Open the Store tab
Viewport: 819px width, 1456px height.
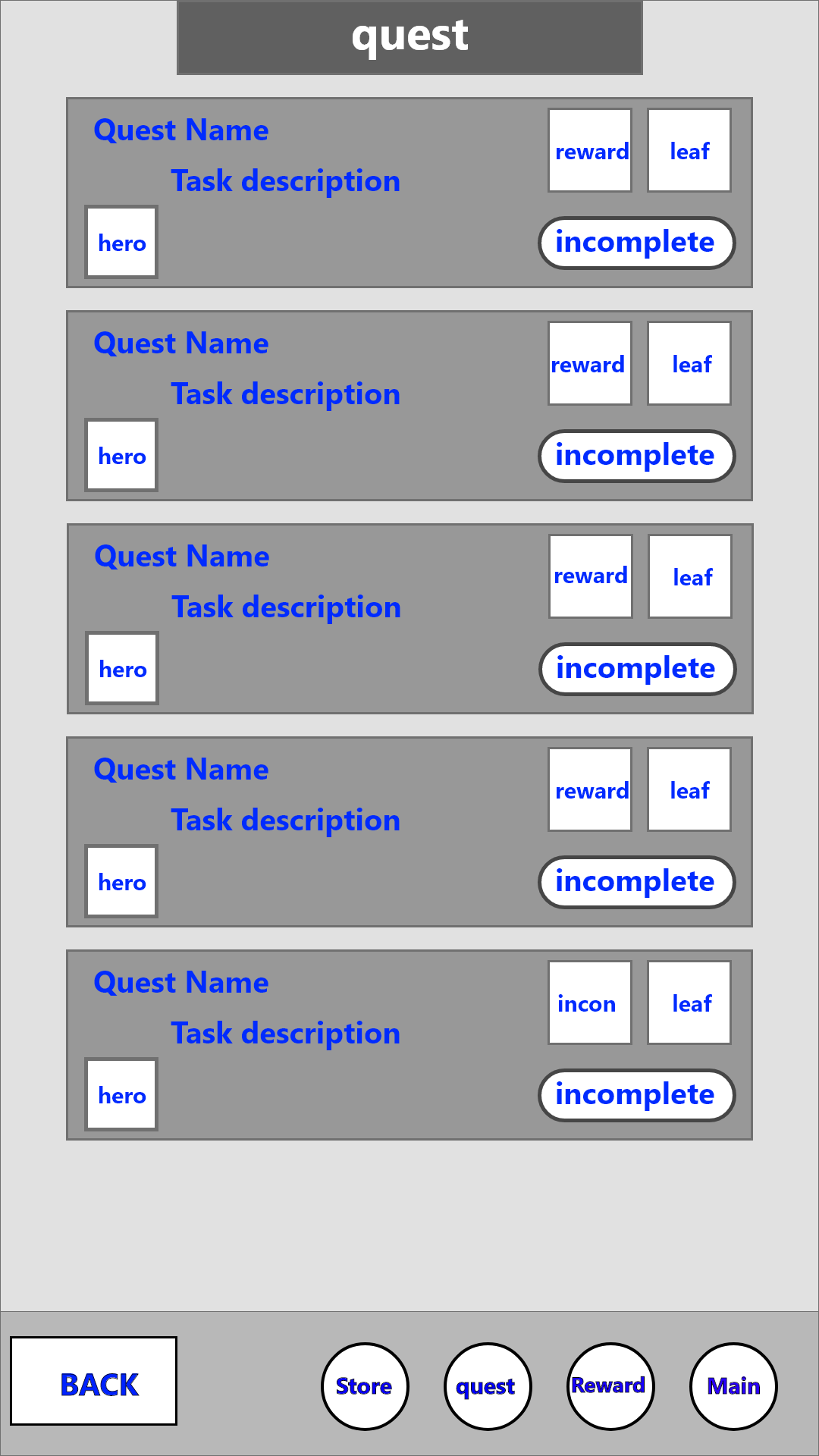tap(365, 1386)
